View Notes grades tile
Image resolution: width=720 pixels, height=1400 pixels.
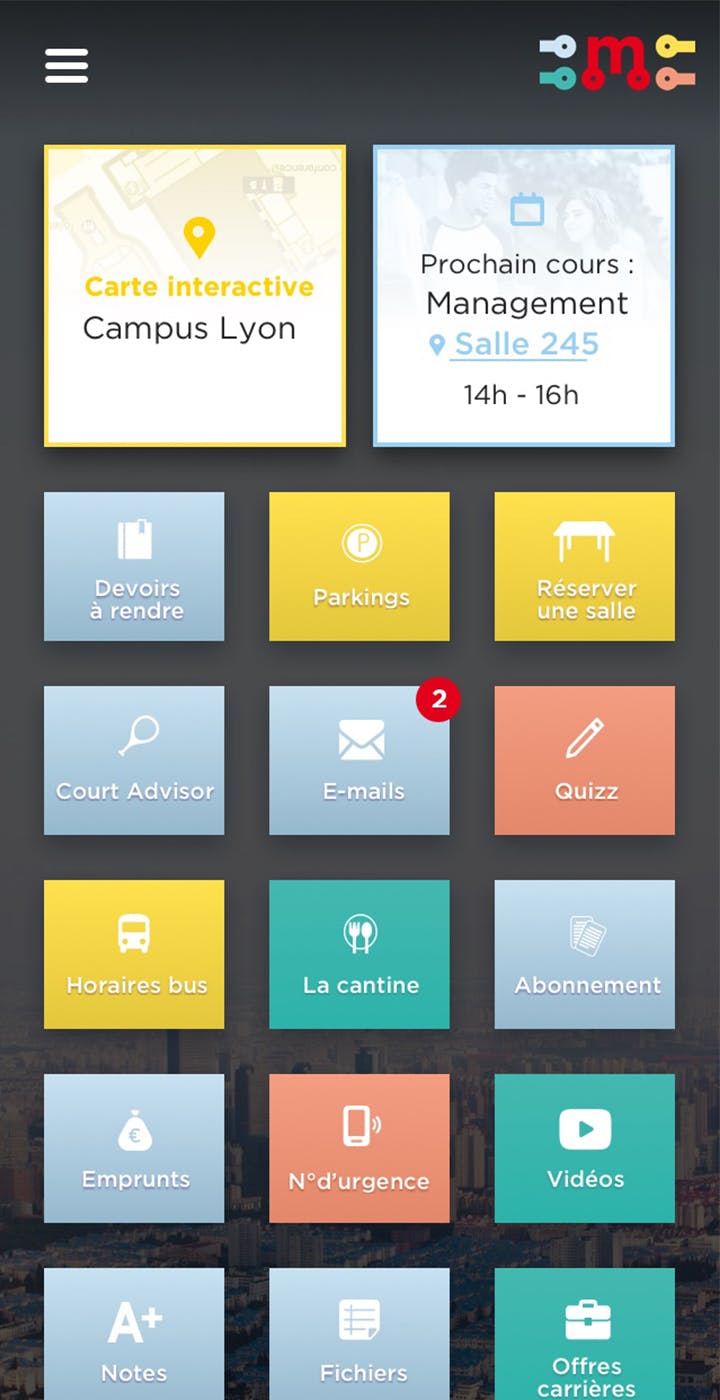tap(134, 1336)
